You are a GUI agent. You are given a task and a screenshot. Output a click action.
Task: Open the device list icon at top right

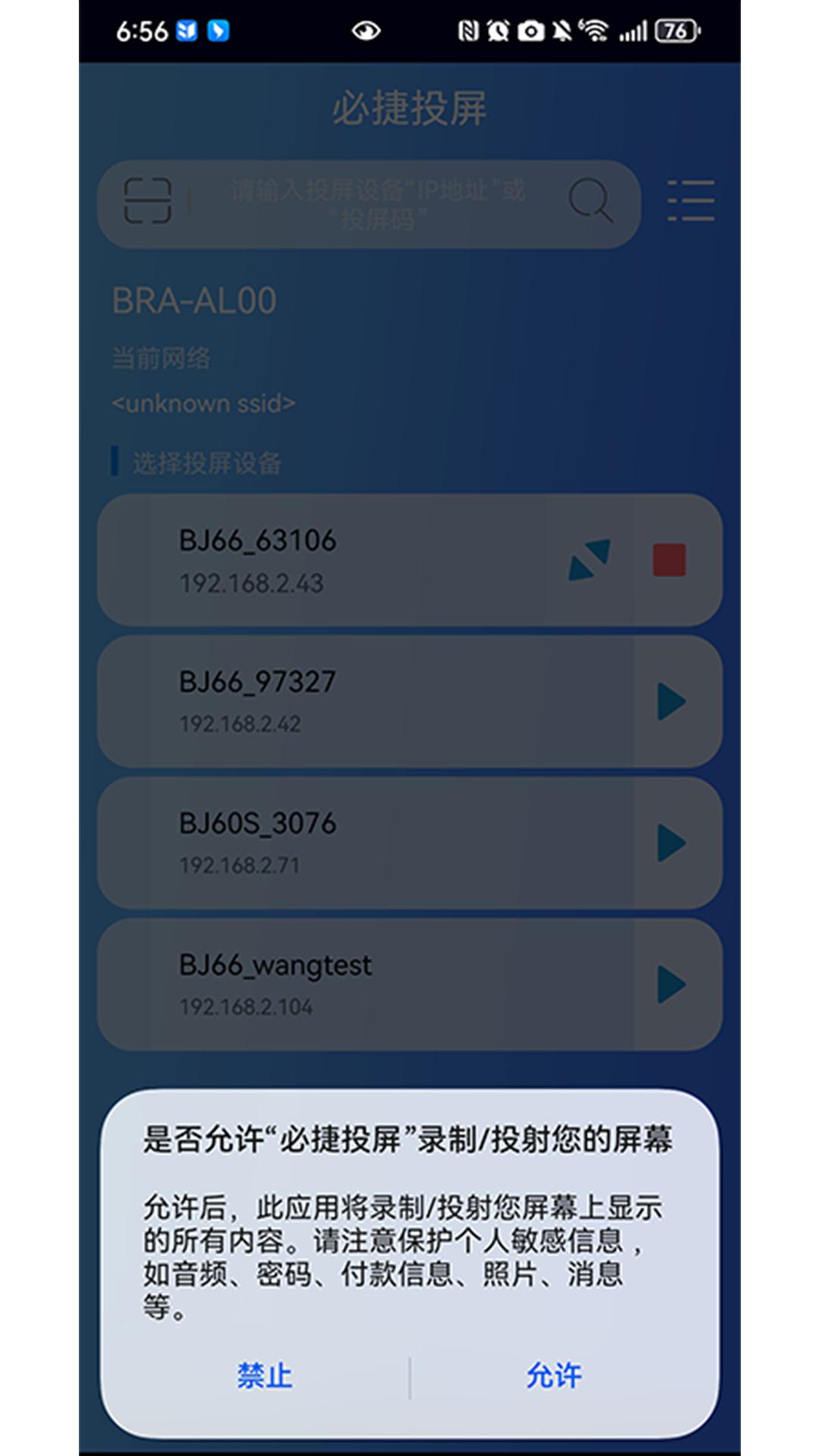(x=689, y=202)
